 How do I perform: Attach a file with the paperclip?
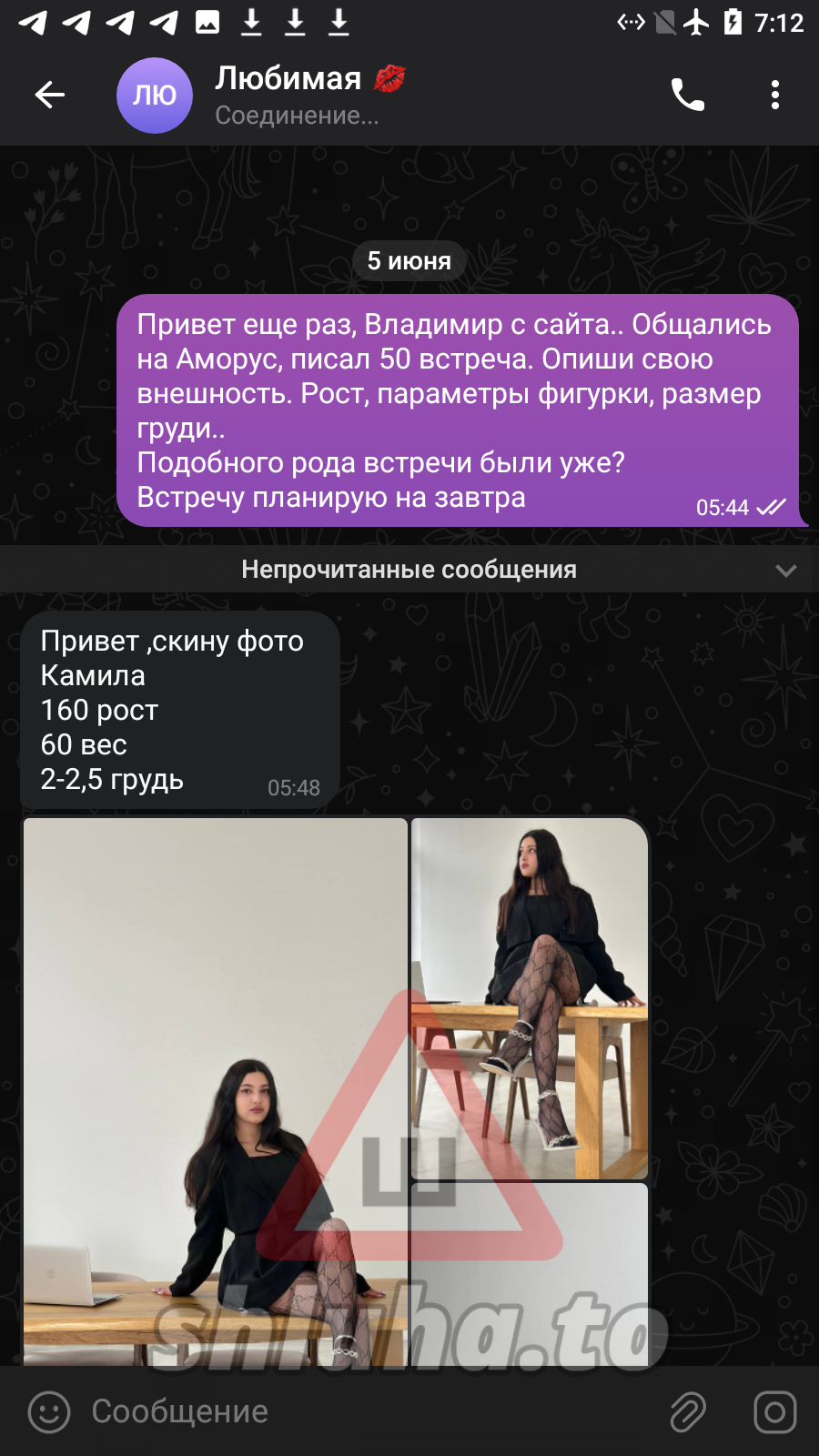coord(688,1412)
